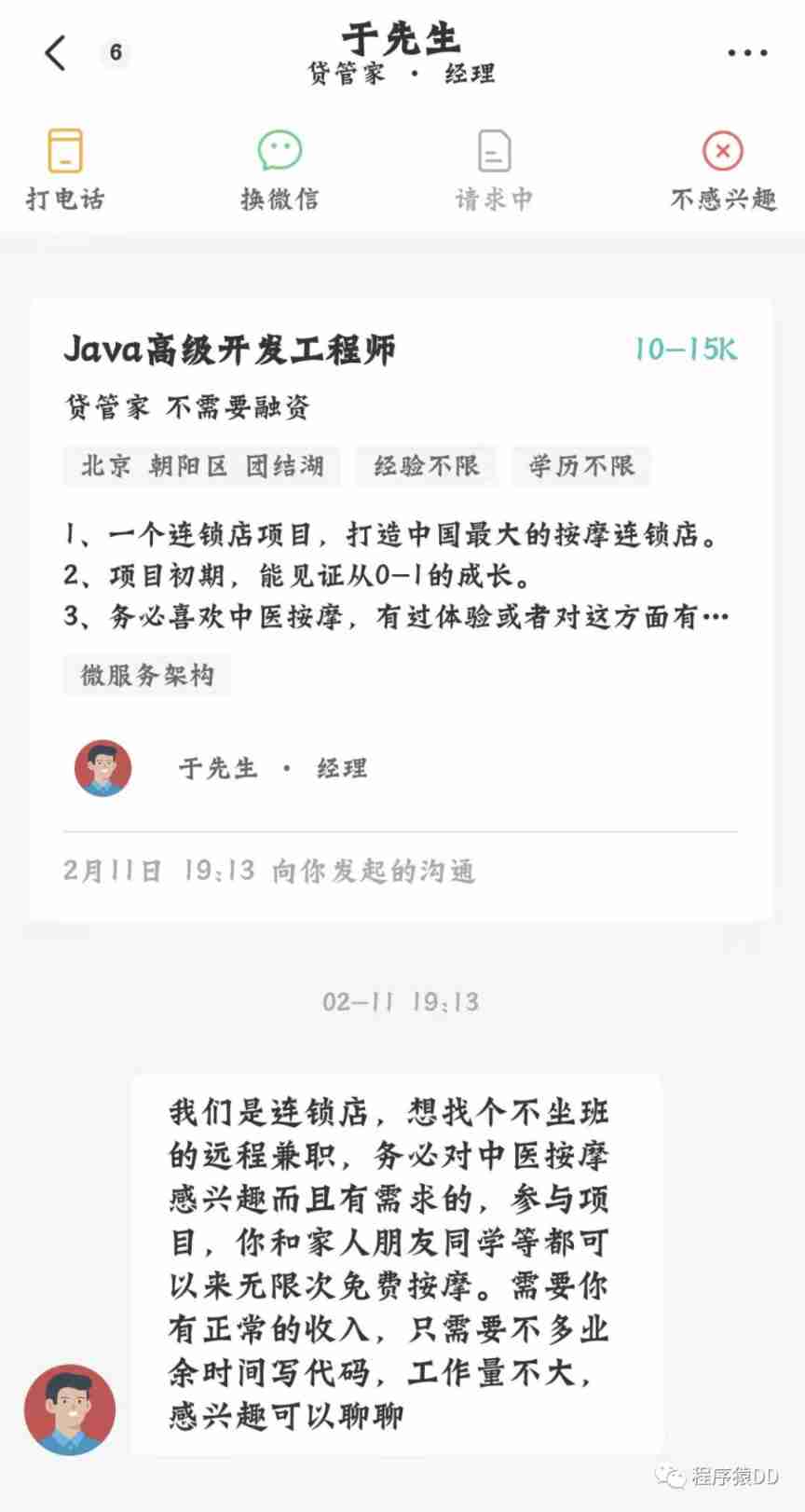Tap 打电话 to call 于先生
This screenshot has height=1512, width=805.
[65, 169]
